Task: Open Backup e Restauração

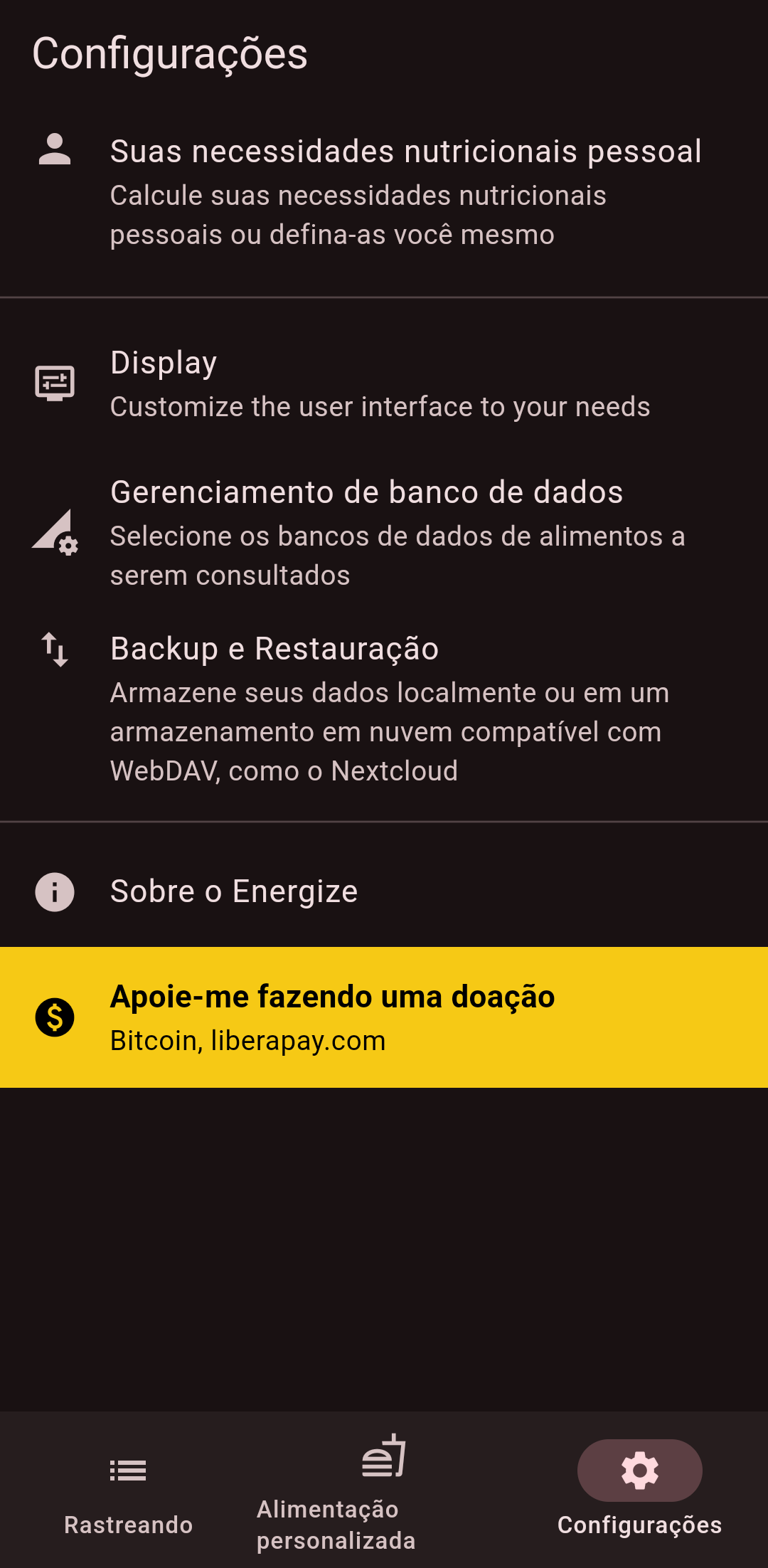Action: 384,709
